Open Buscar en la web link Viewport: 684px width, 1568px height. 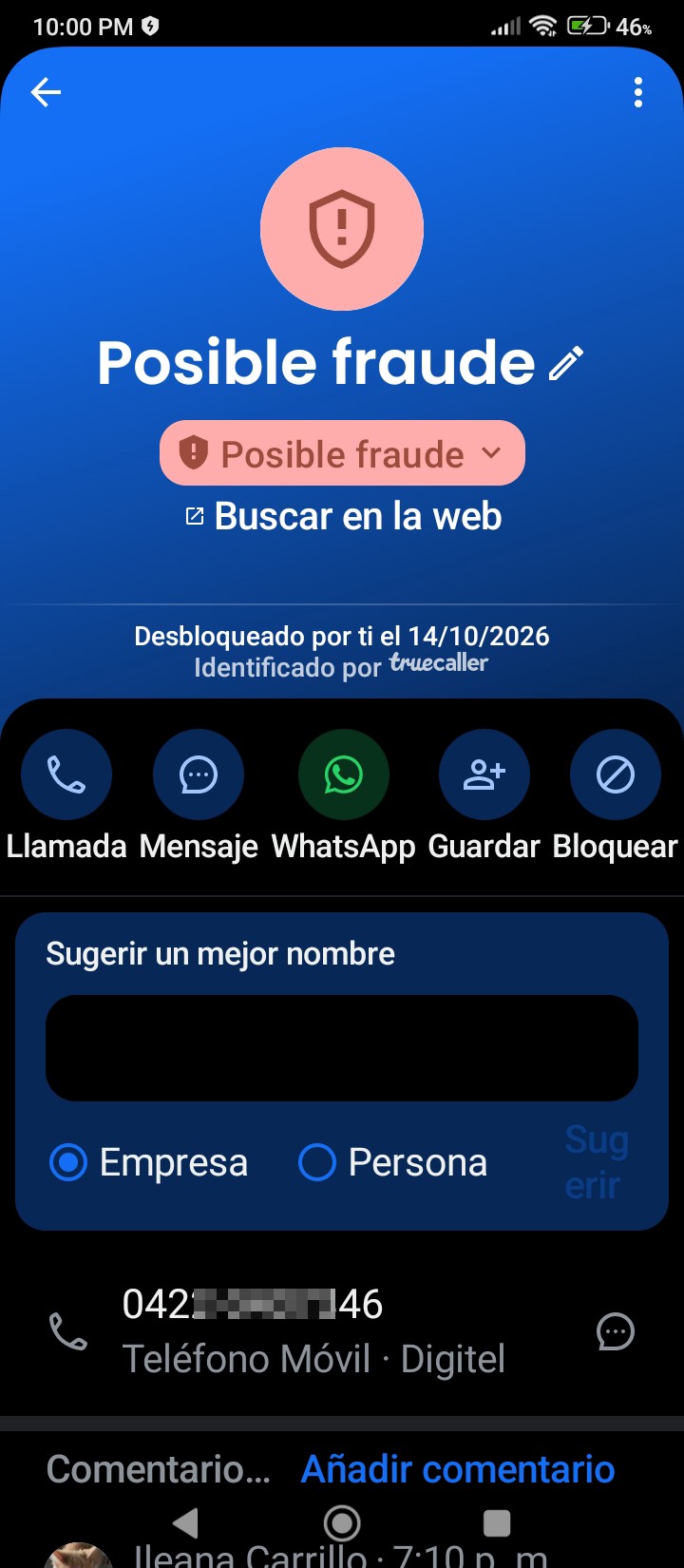(x=343, y=516)
